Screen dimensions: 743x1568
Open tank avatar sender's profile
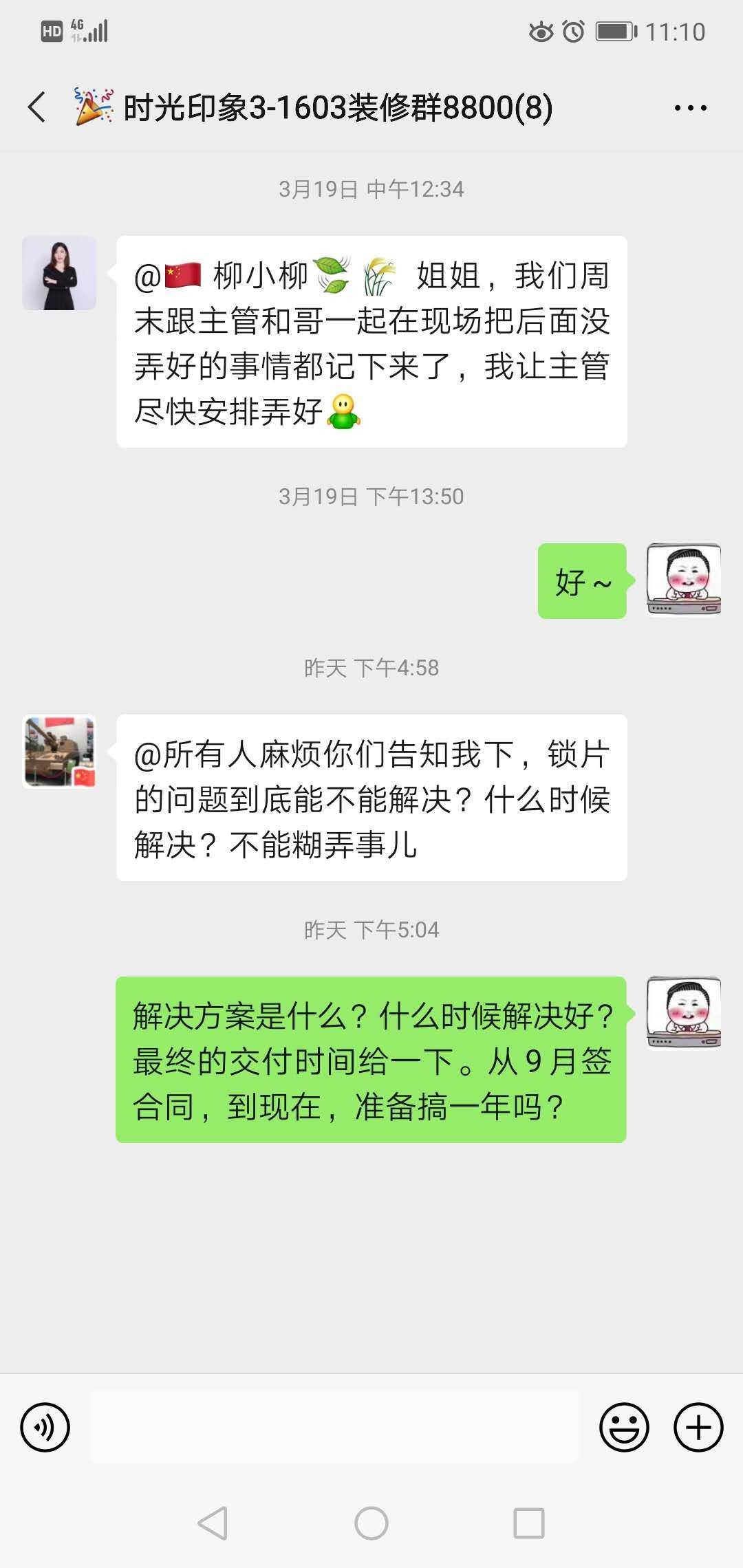[x=59, y=752]
